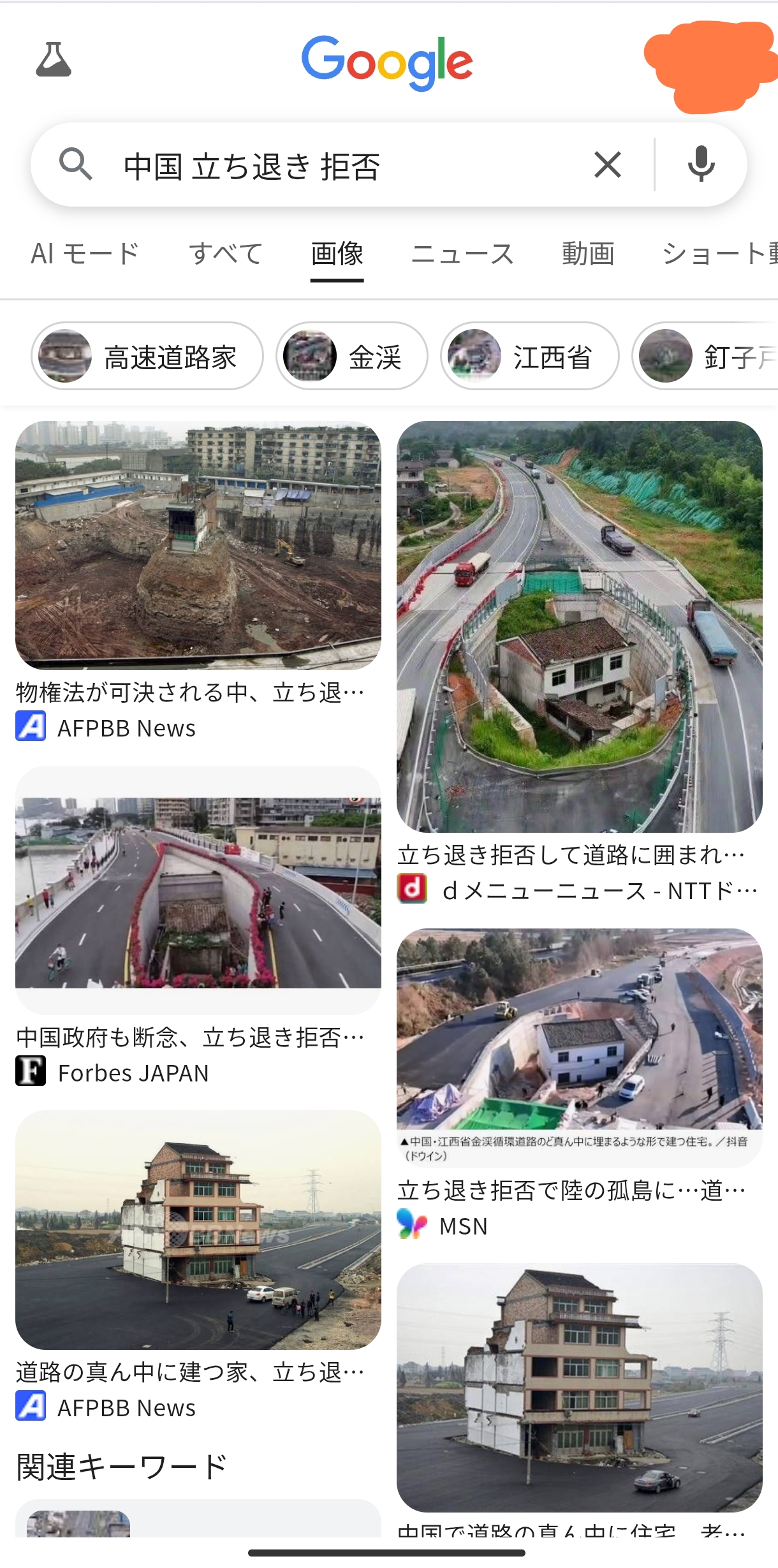
Task: Open the Search Labs flask icon
Action: (x=54, y=60)
